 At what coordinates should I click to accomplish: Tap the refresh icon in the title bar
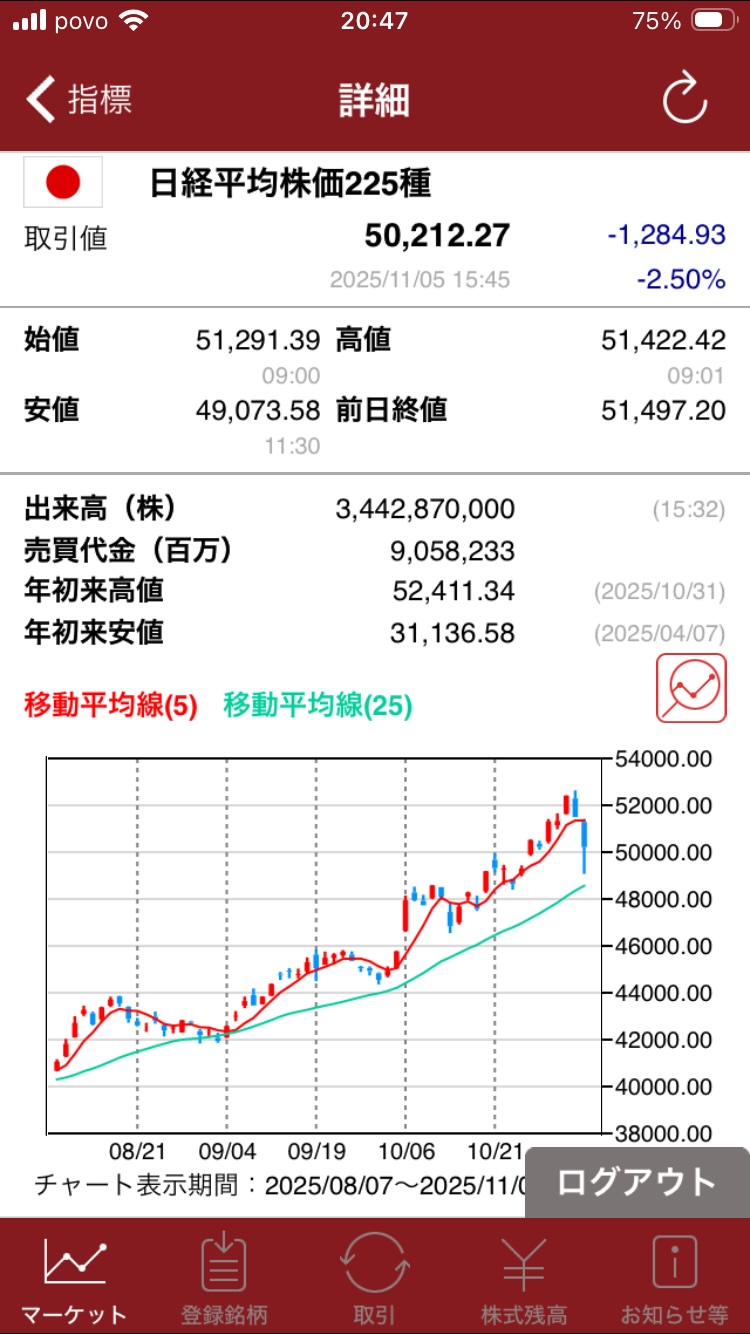click(684, 99)
